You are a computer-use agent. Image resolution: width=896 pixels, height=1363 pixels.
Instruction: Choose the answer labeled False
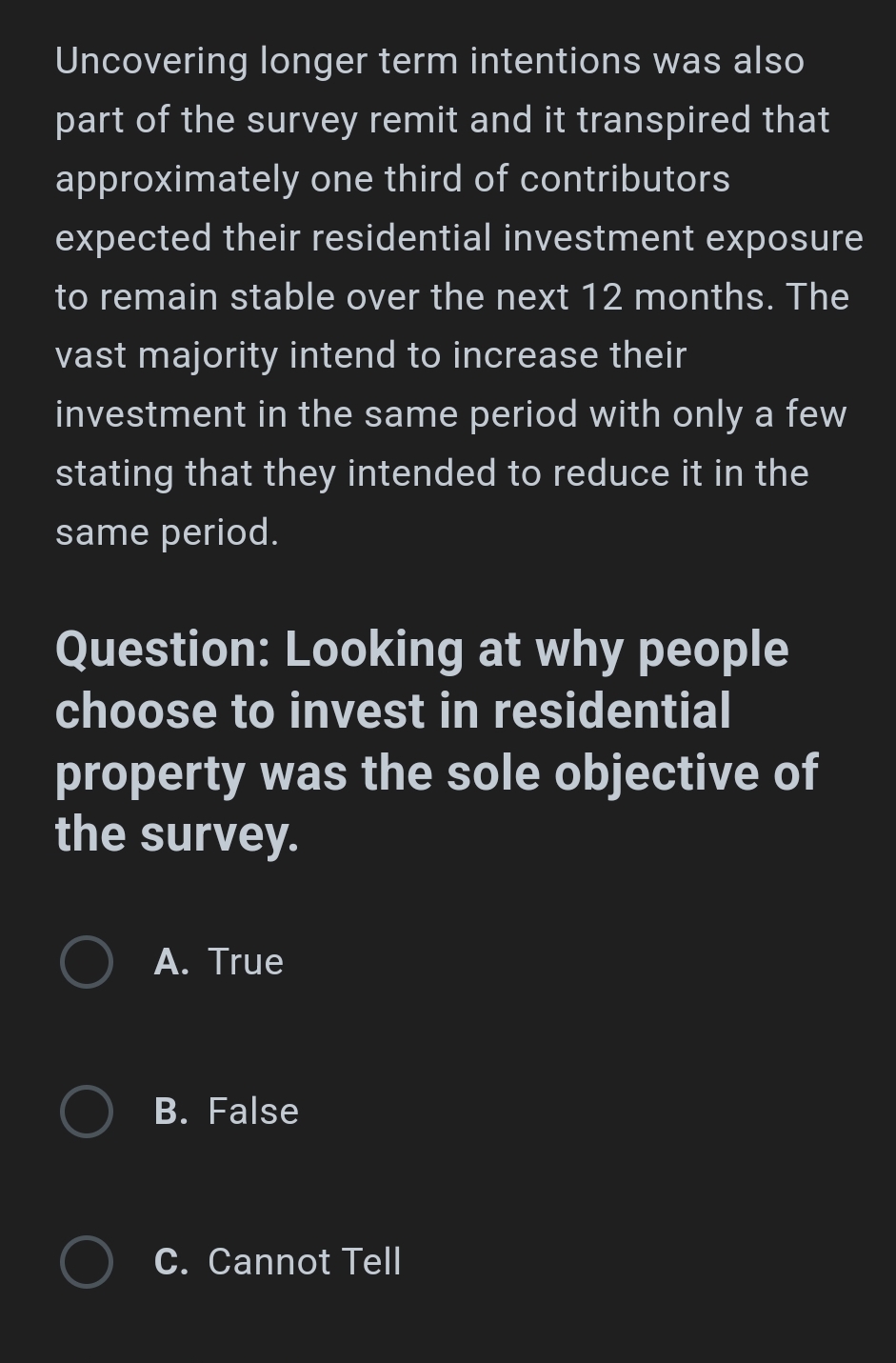point(253,1112)
